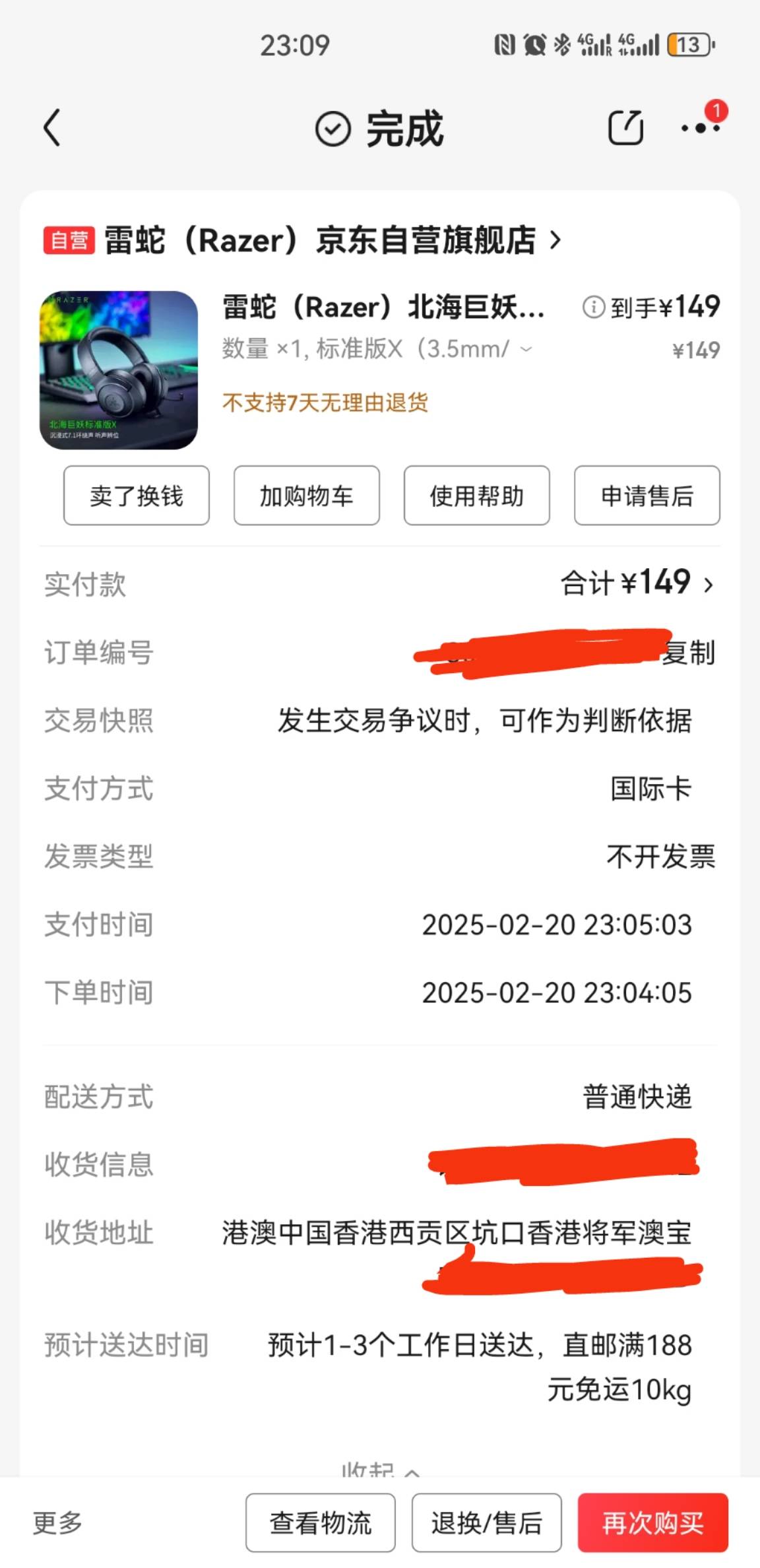This screenshot has height=1568, width=760.
Task: View battery status icon showing 13
Action: tap(690, 45)
